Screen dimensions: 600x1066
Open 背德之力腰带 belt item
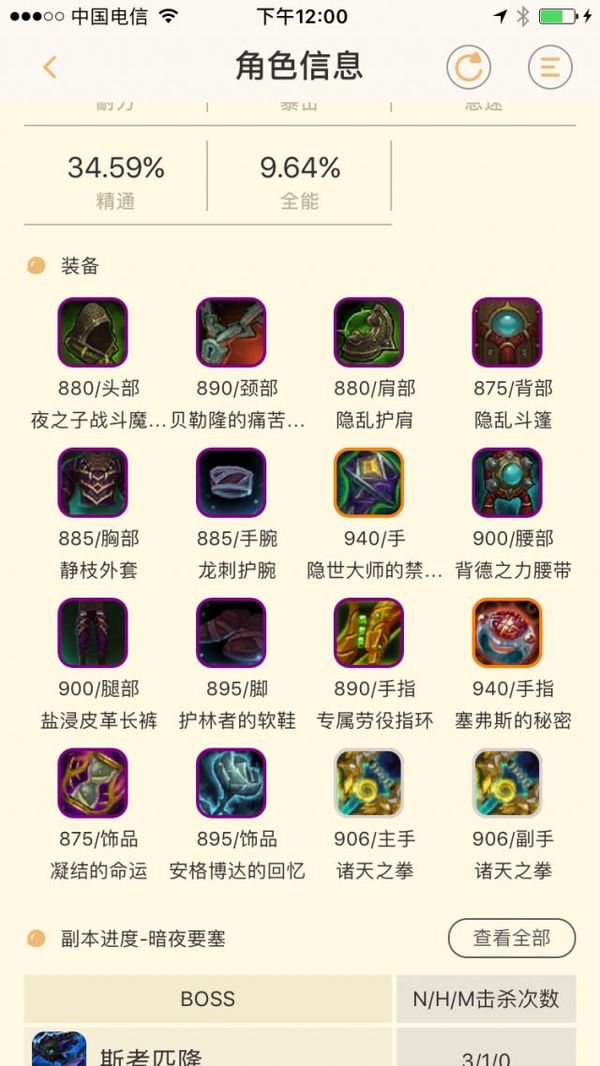507,482
